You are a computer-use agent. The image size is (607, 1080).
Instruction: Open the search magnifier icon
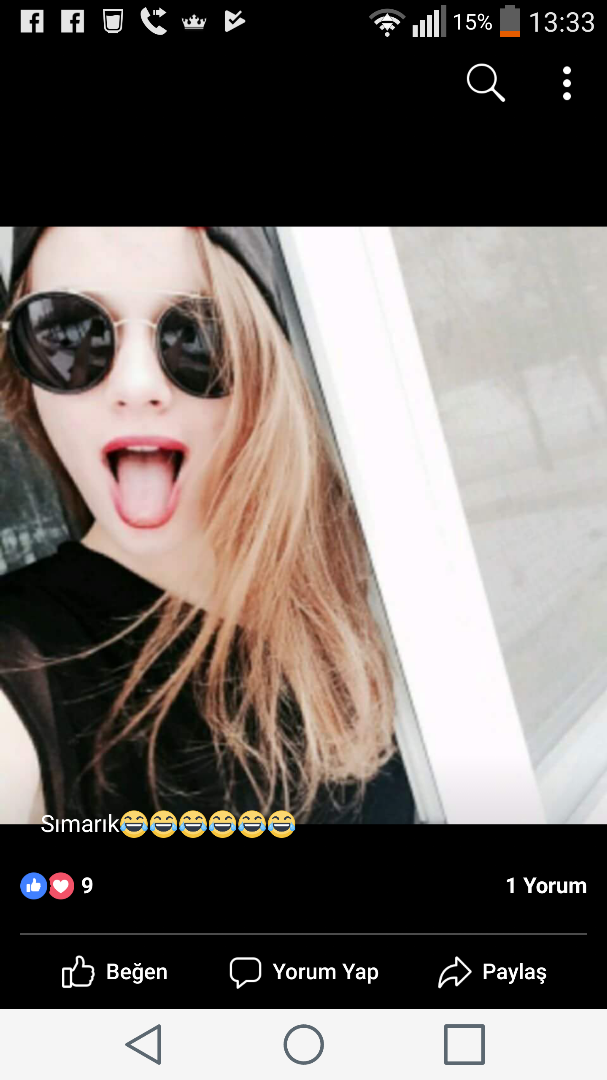486,84
